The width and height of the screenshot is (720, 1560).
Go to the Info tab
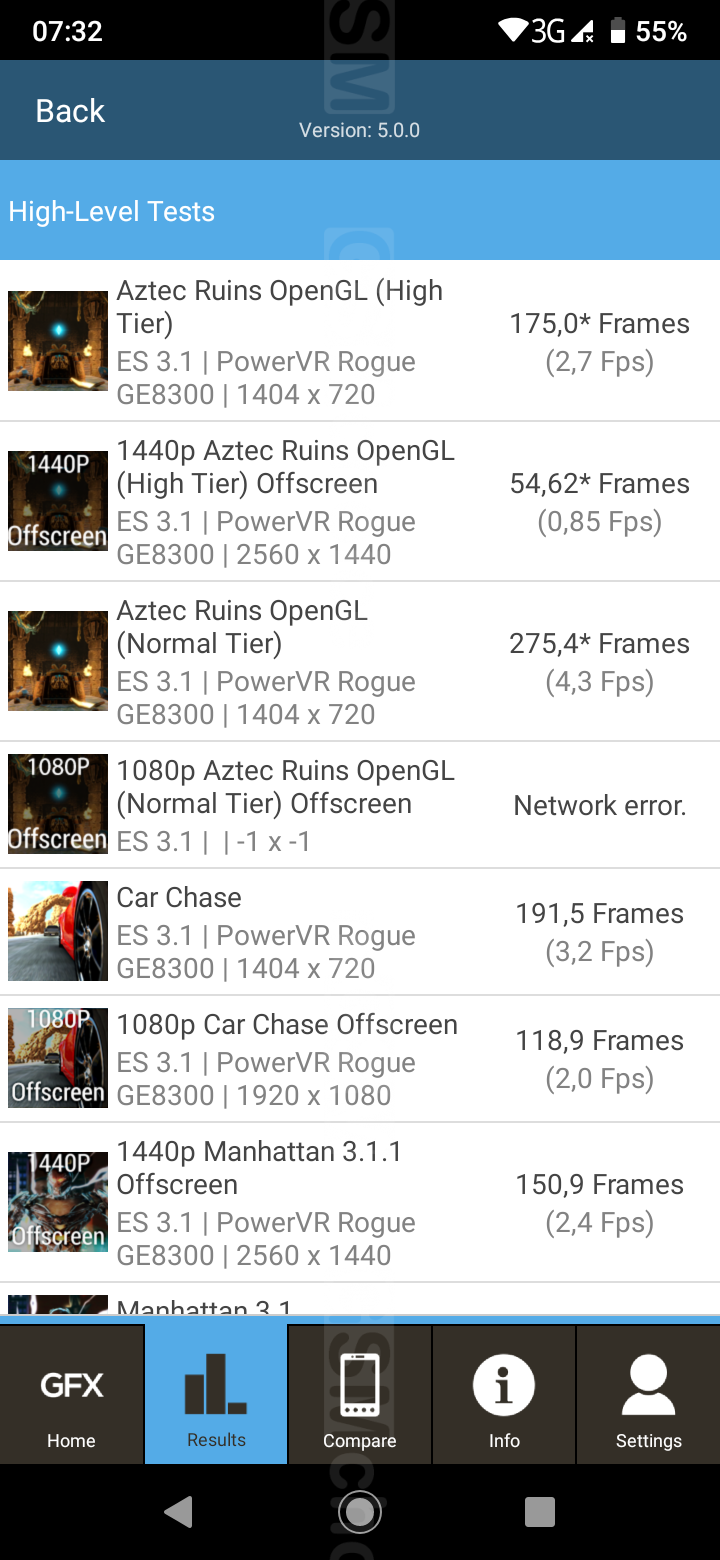504,1396
